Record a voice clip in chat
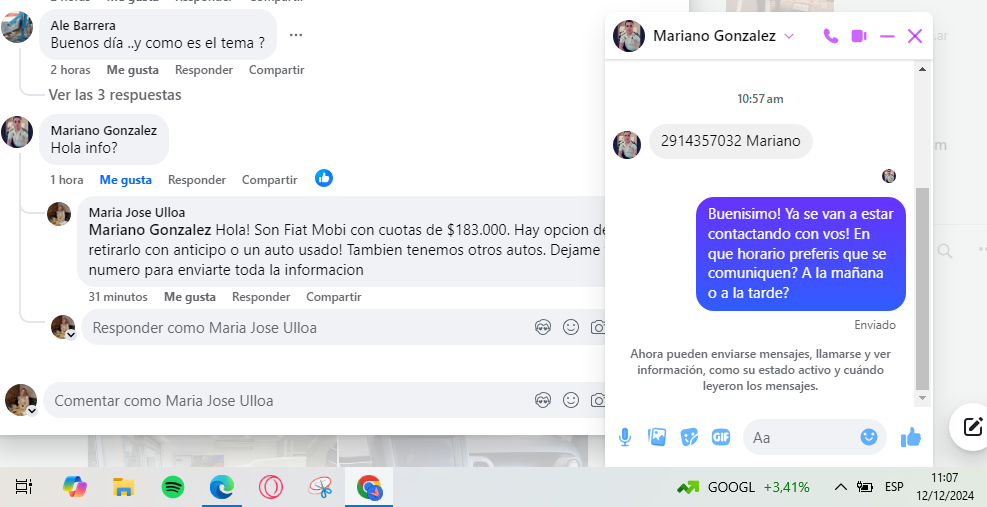This screenshot has height=507, width=987. (x=625, y=437)
